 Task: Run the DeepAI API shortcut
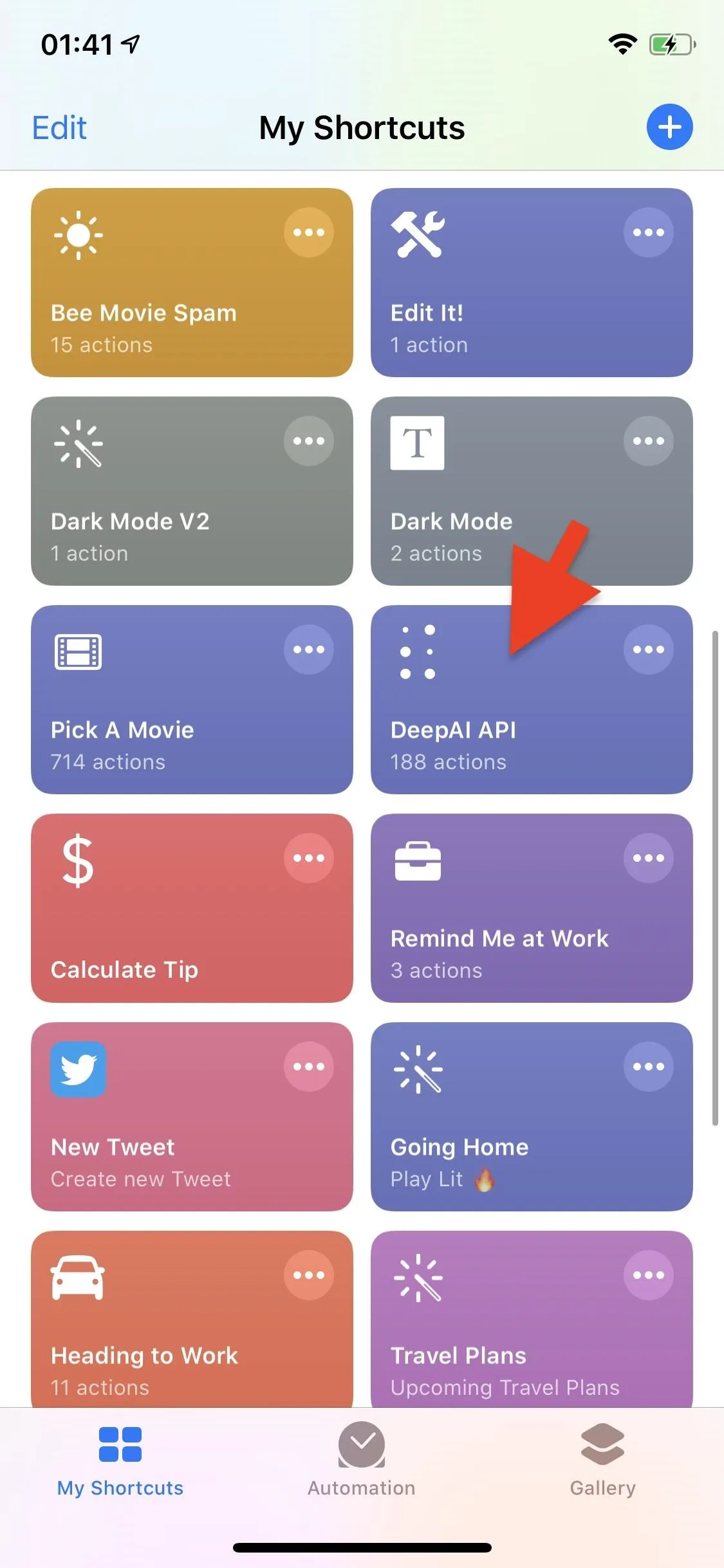(x=532, y=699)
